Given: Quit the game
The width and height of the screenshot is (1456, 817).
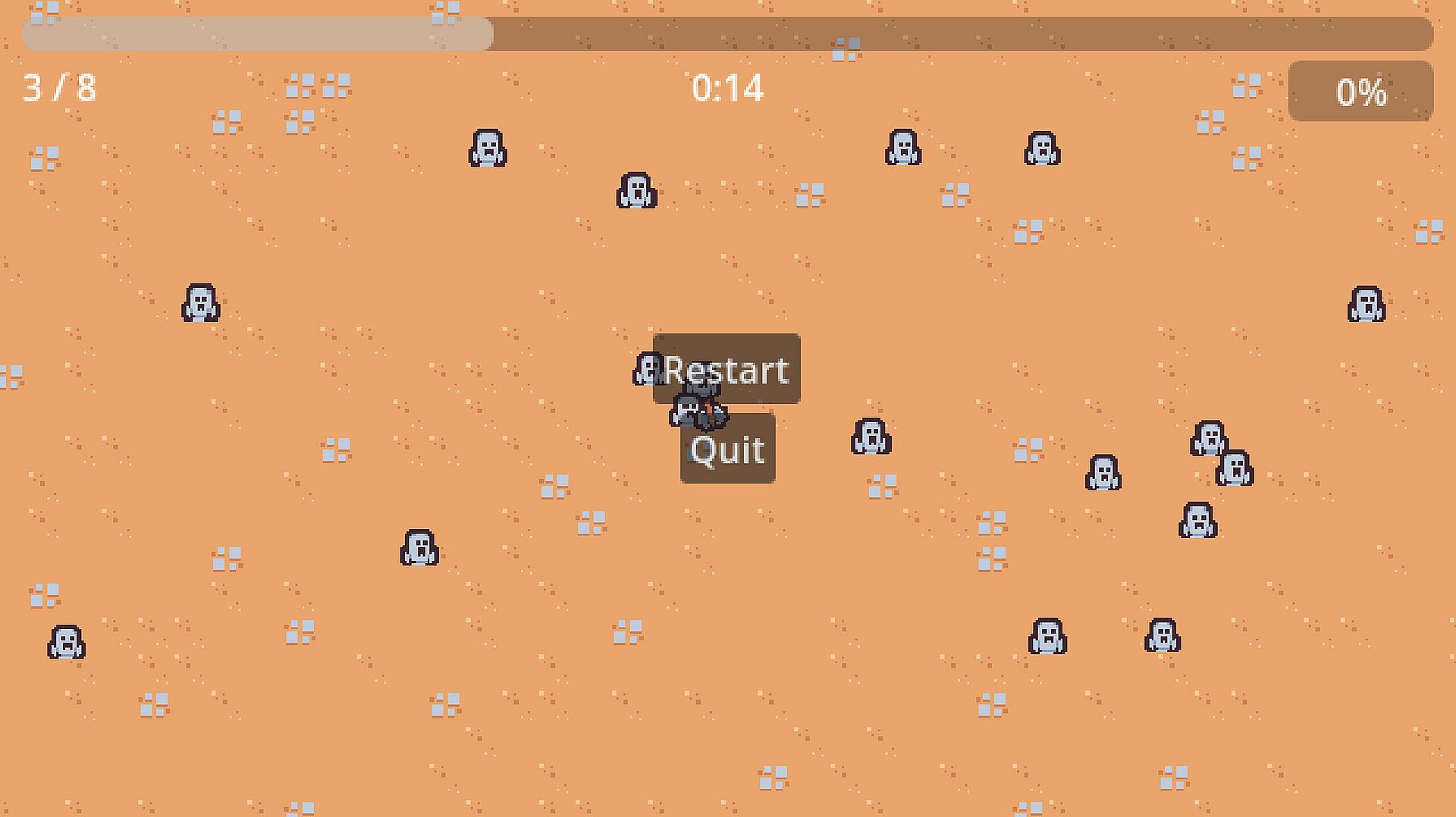Looking at the screenshot, I should [727, 449].
